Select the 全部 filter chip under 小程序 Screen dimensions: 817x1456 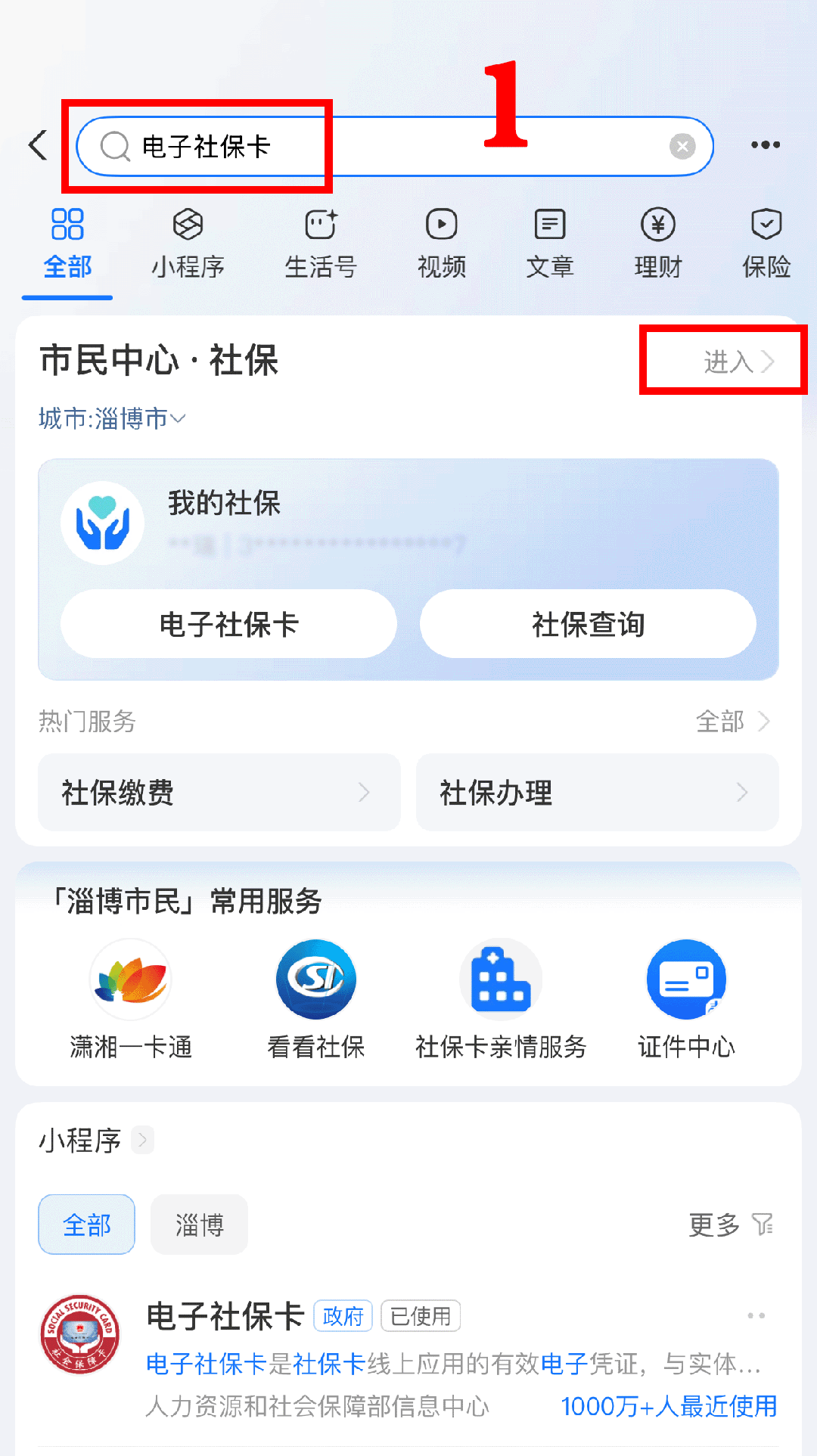[86, 1225]
